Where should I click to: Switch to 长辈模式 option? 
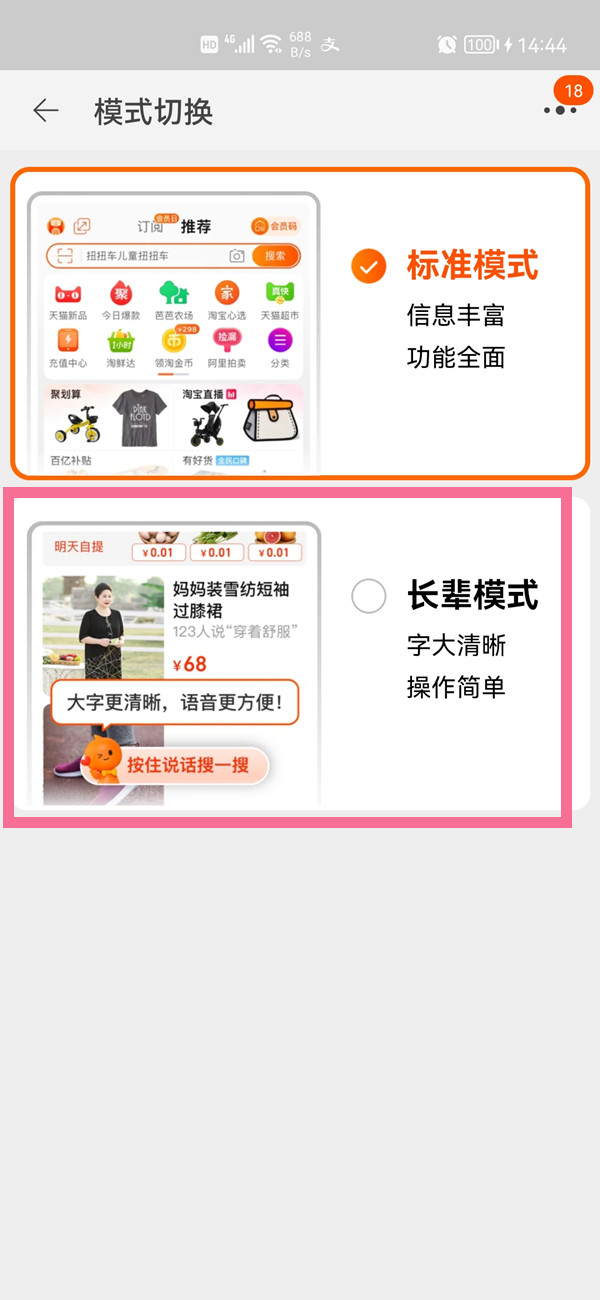[x=369, y=597]
